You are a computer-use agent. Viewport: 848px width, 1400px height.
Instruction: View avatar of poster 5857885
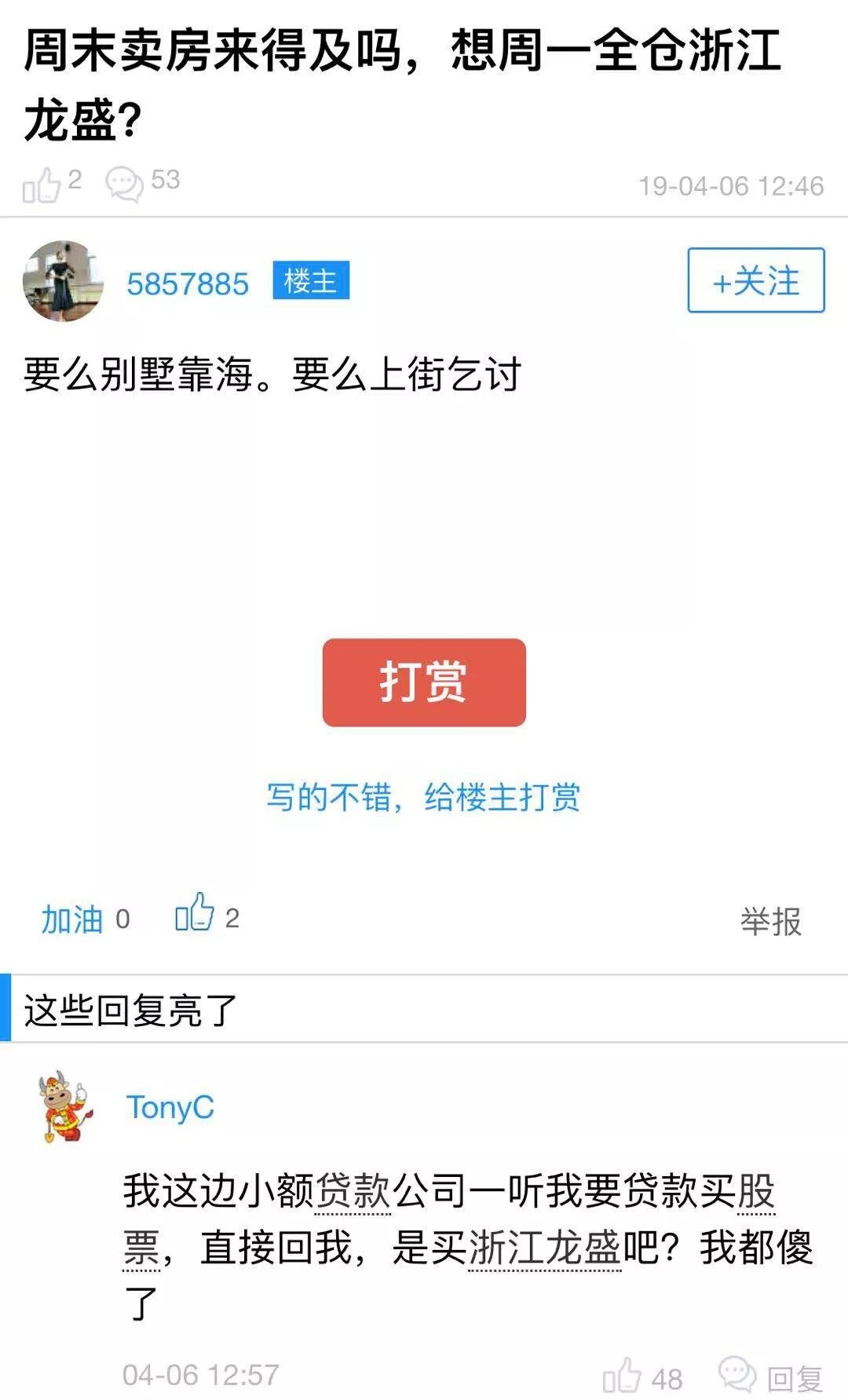63,281
